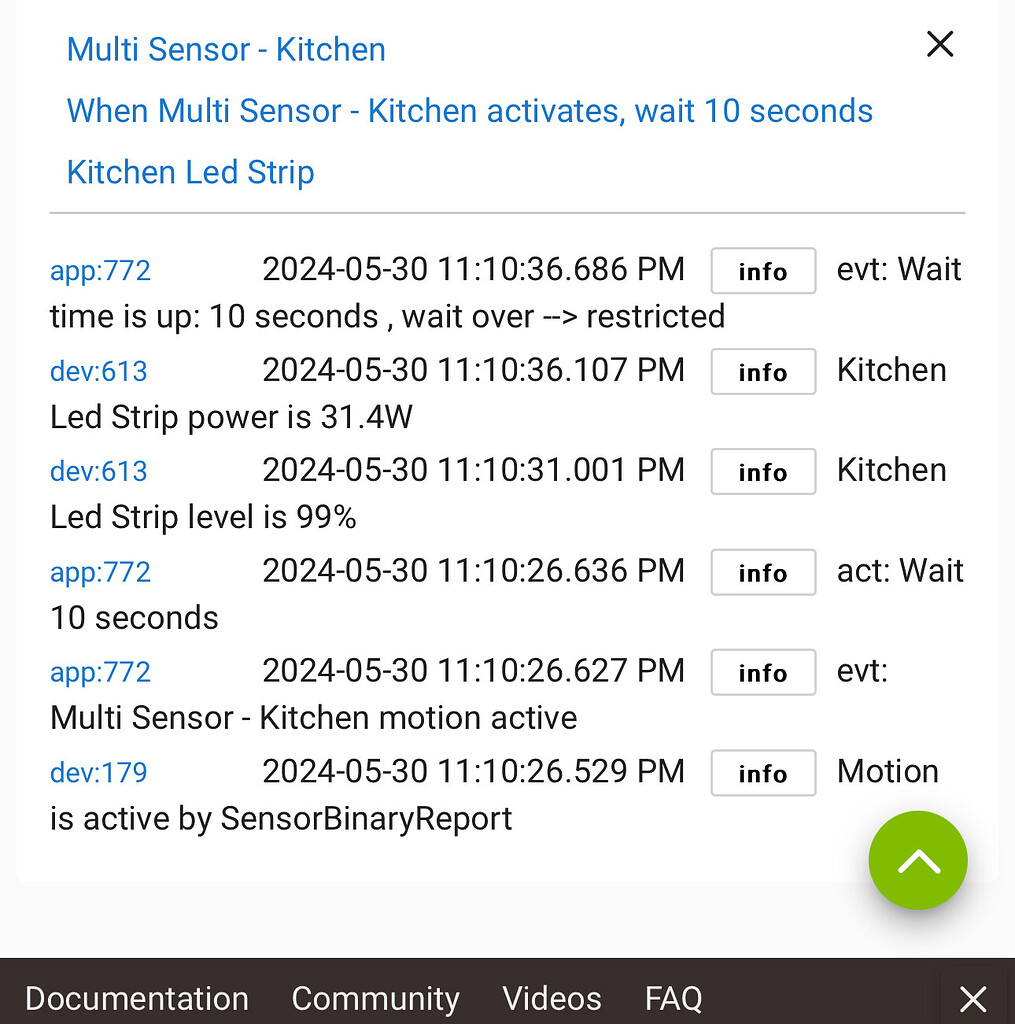Click info for the SensorBinaryReport motion entry

[x=762, y=772]
